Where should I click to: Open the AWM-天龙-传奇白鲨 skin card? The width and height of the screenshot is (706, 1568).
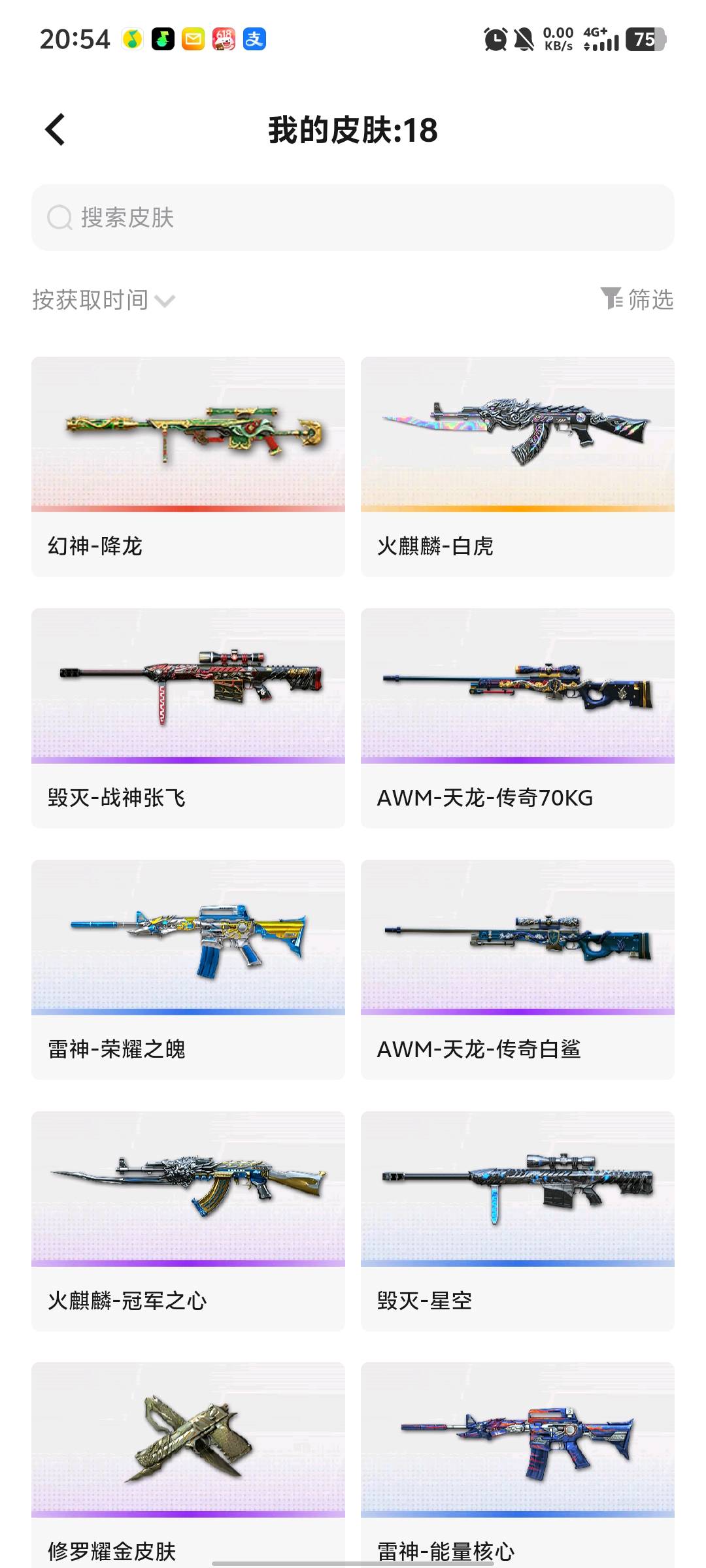518,969
